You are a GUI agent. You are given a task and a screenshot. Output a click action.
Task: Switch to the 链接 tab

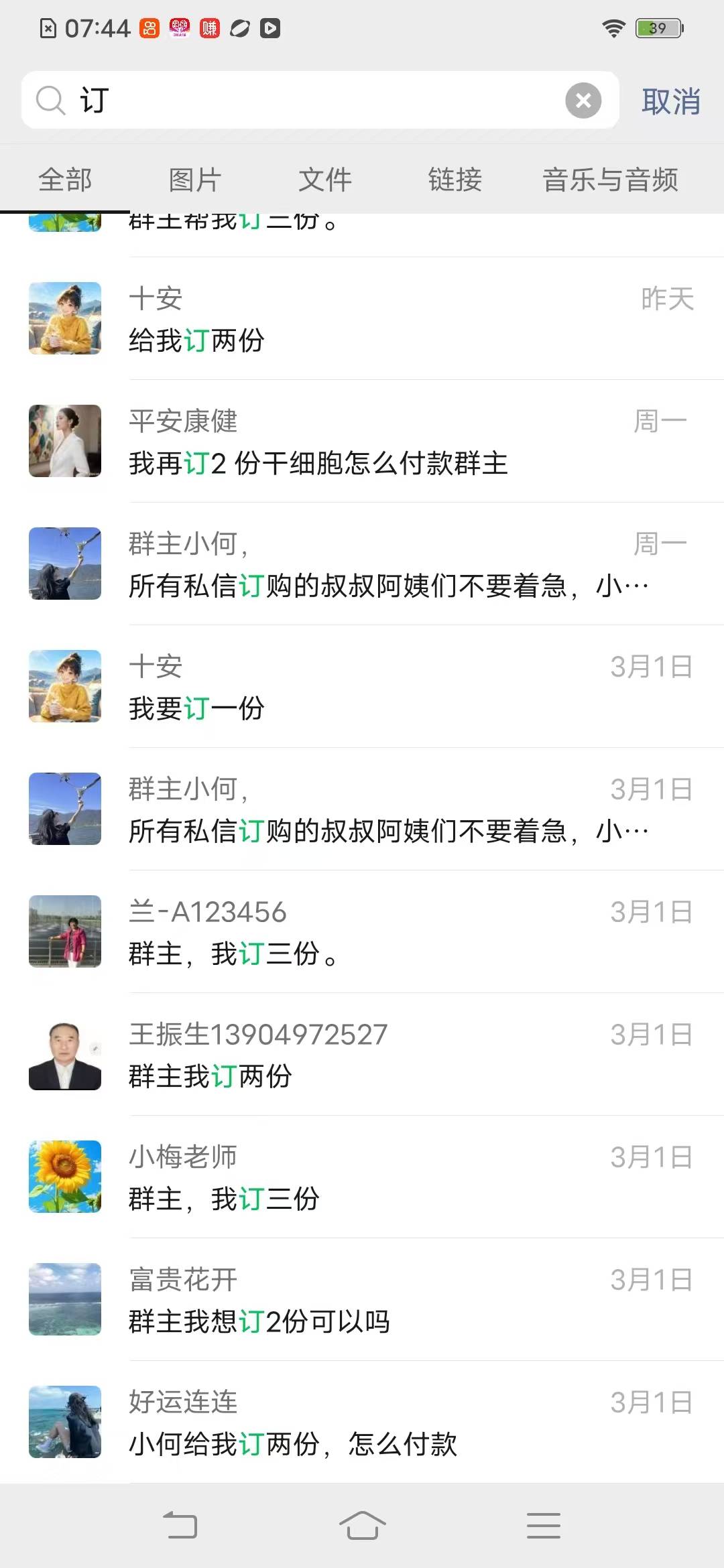(x=455, y=180)
